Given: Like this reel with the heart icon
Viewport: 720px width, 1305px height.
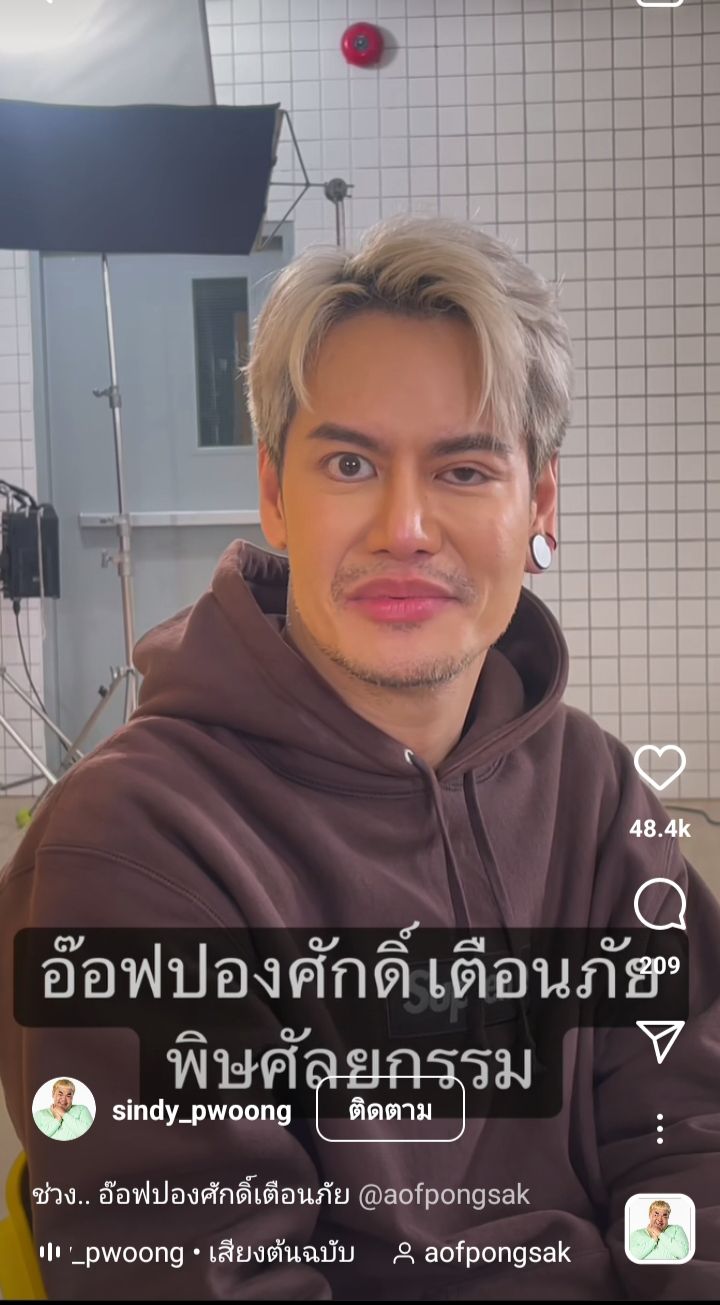Looking at the screenshot, I should 660,768.
